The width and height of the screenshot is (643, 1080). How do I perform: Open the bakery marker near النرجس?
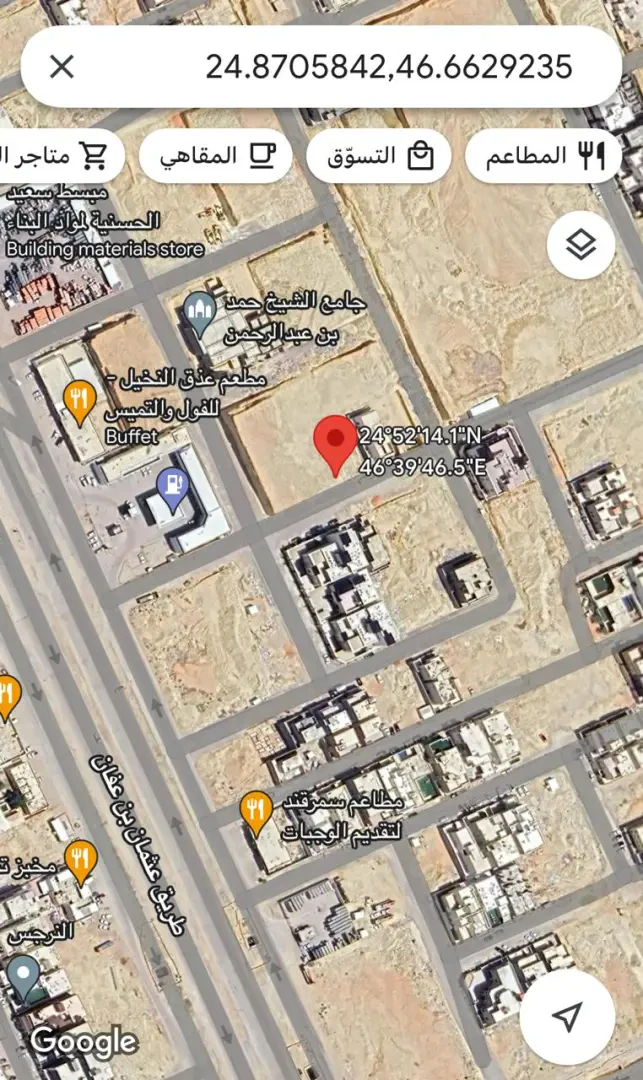click(x=80, y=860)
